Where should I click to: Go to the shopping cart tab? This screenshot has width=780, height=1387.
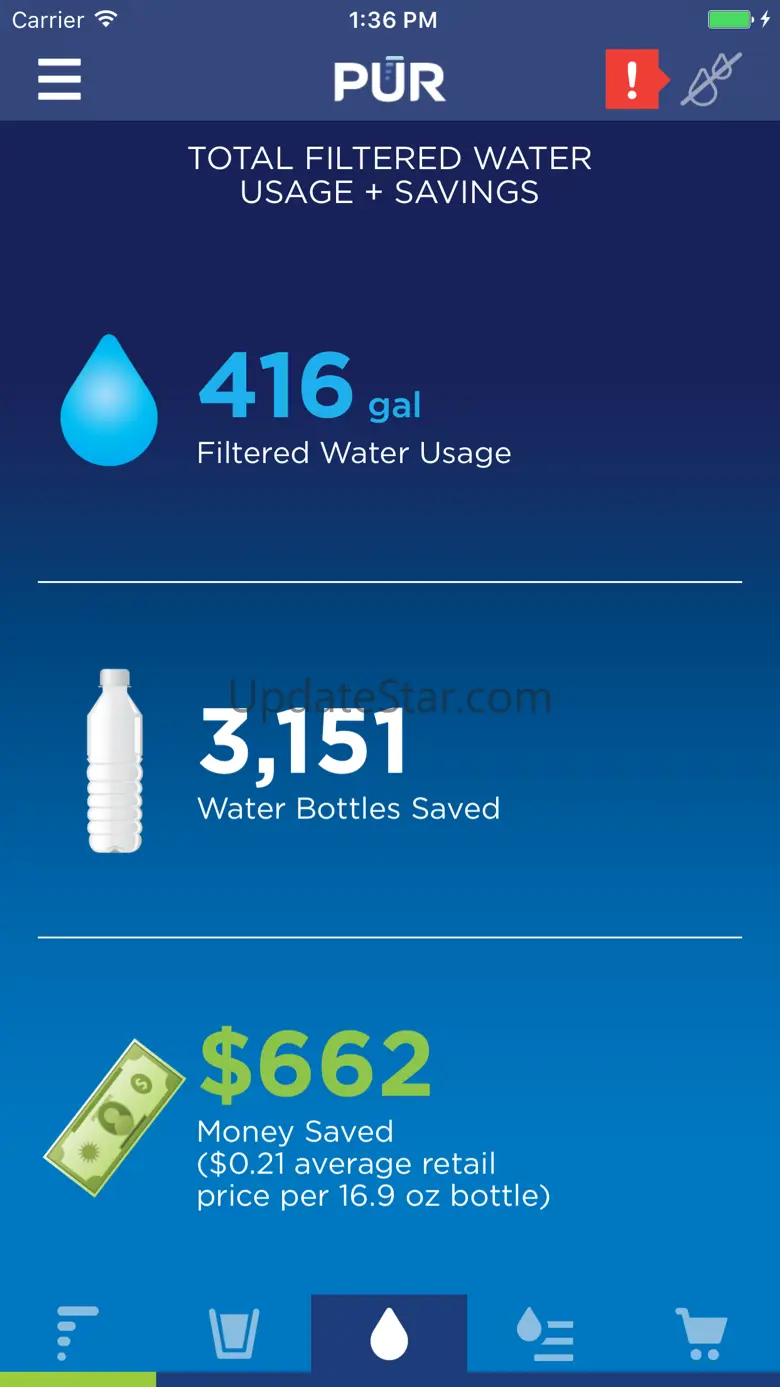pyautogui.click(x=701, y=1334)
